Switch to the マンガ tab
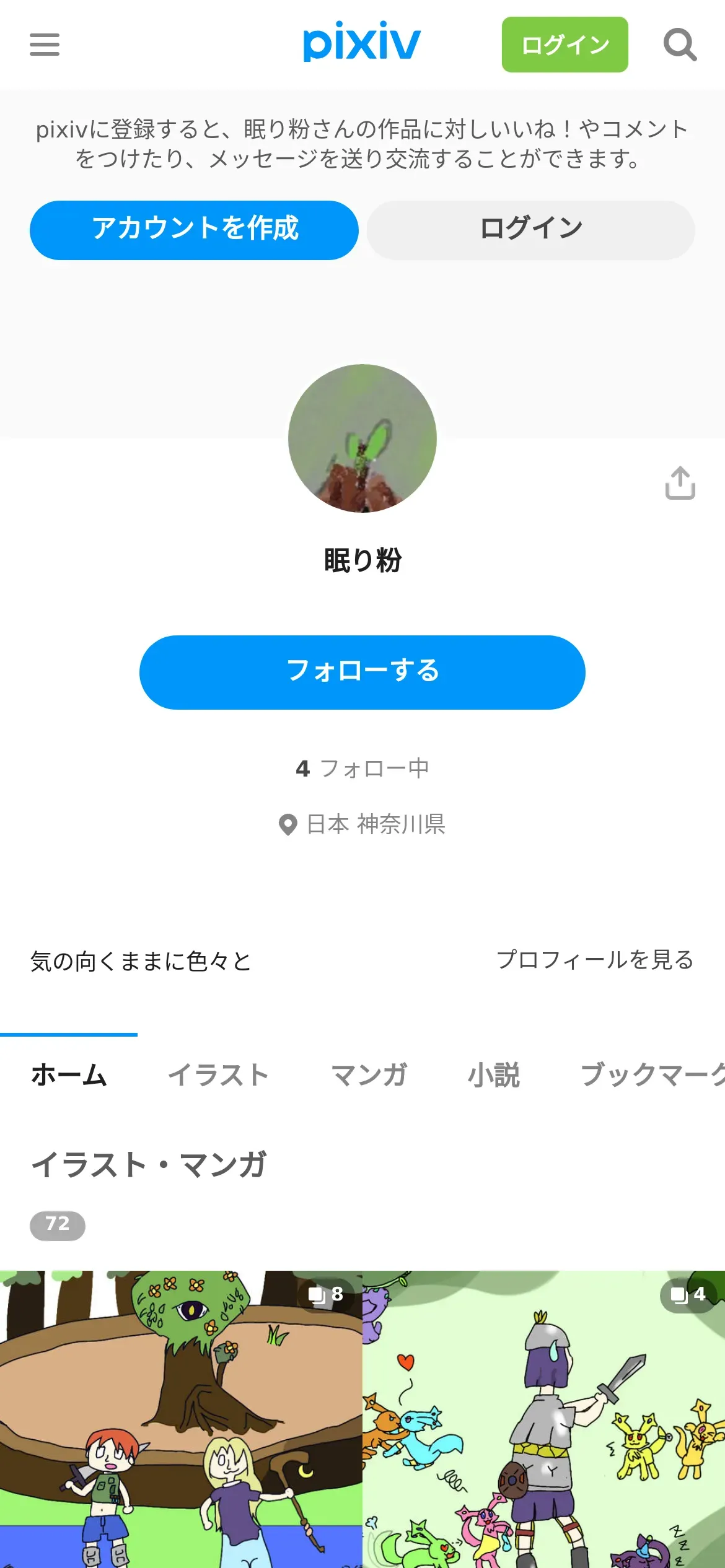This screenshot has width=725, height=1568. pyautogui.click(x=369, y=1075)
